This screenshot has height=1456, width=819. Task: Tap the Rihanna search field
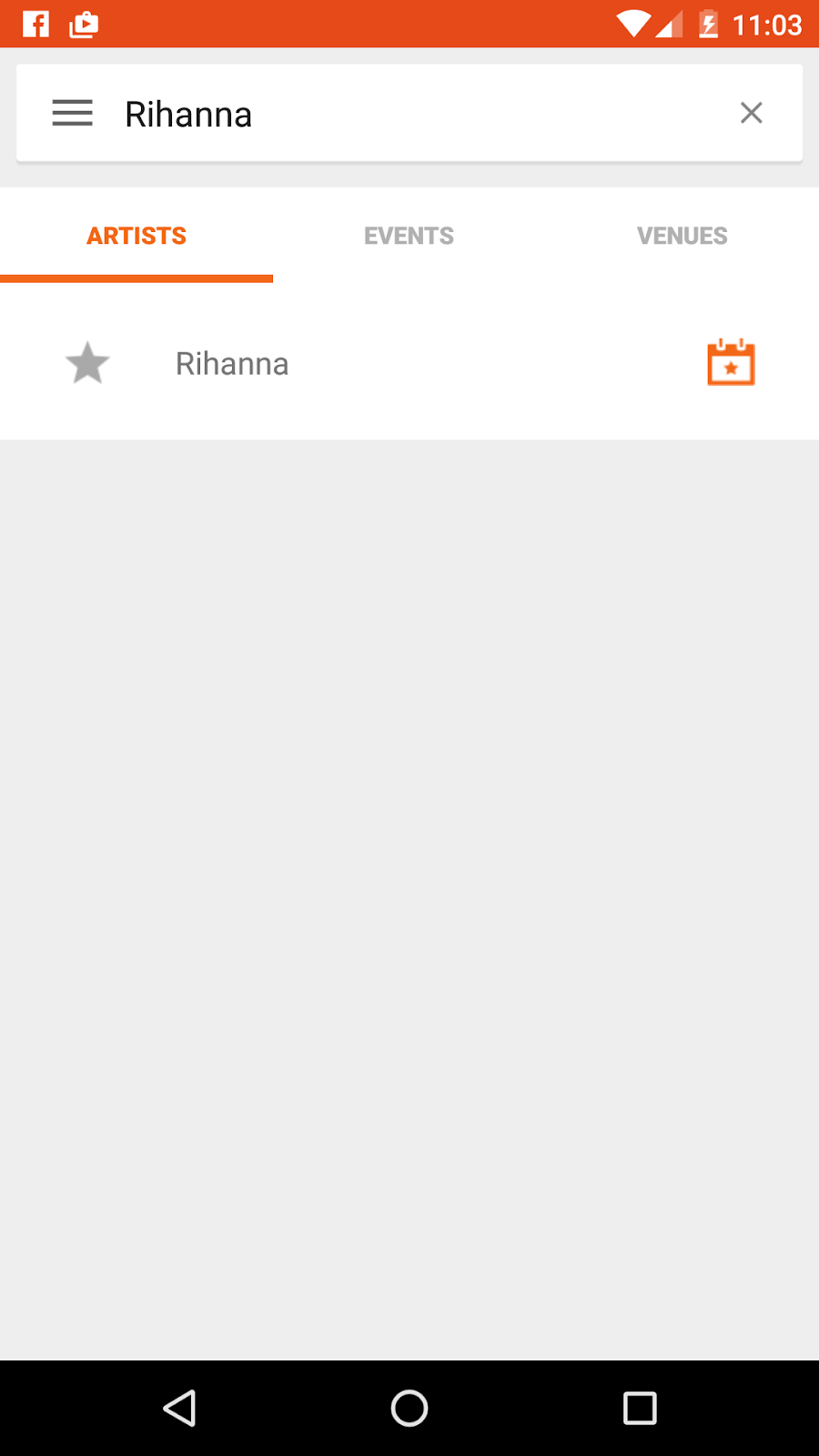[x=419, y=114]
